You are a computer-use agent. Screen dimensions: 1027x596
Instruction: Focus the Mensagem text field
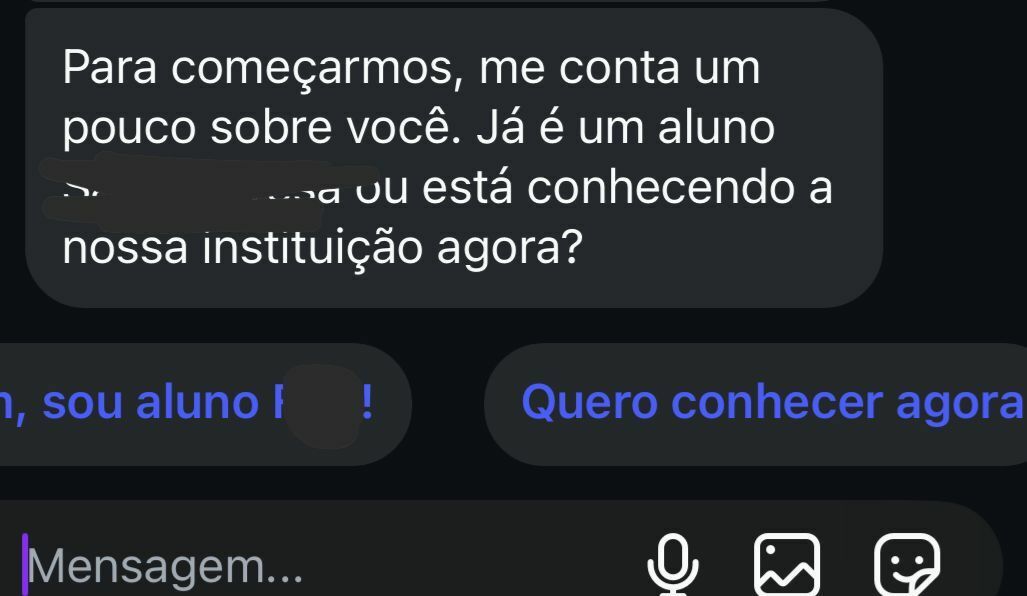[x=300, y=567]
